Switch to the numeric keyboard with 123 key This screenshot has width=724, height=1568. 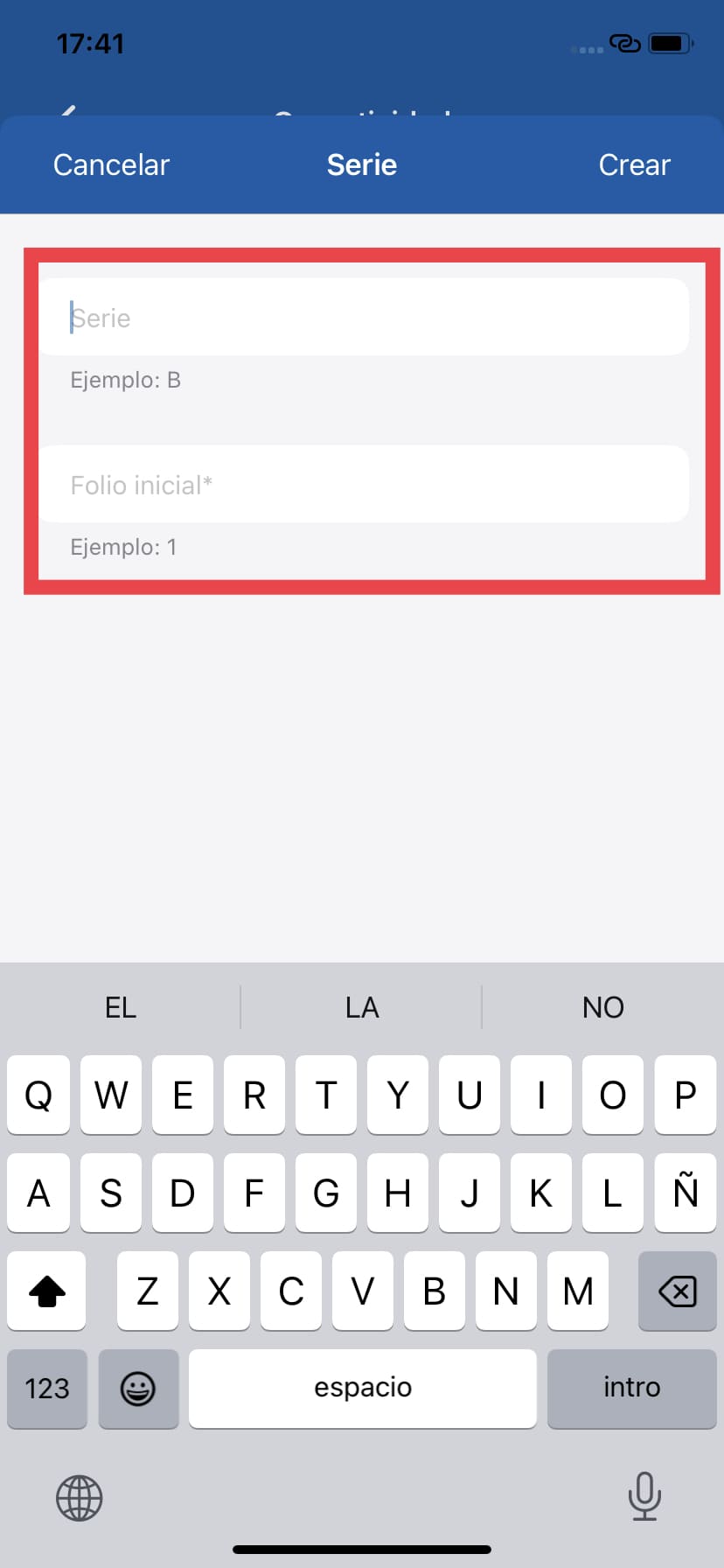tap(46, 1388)
